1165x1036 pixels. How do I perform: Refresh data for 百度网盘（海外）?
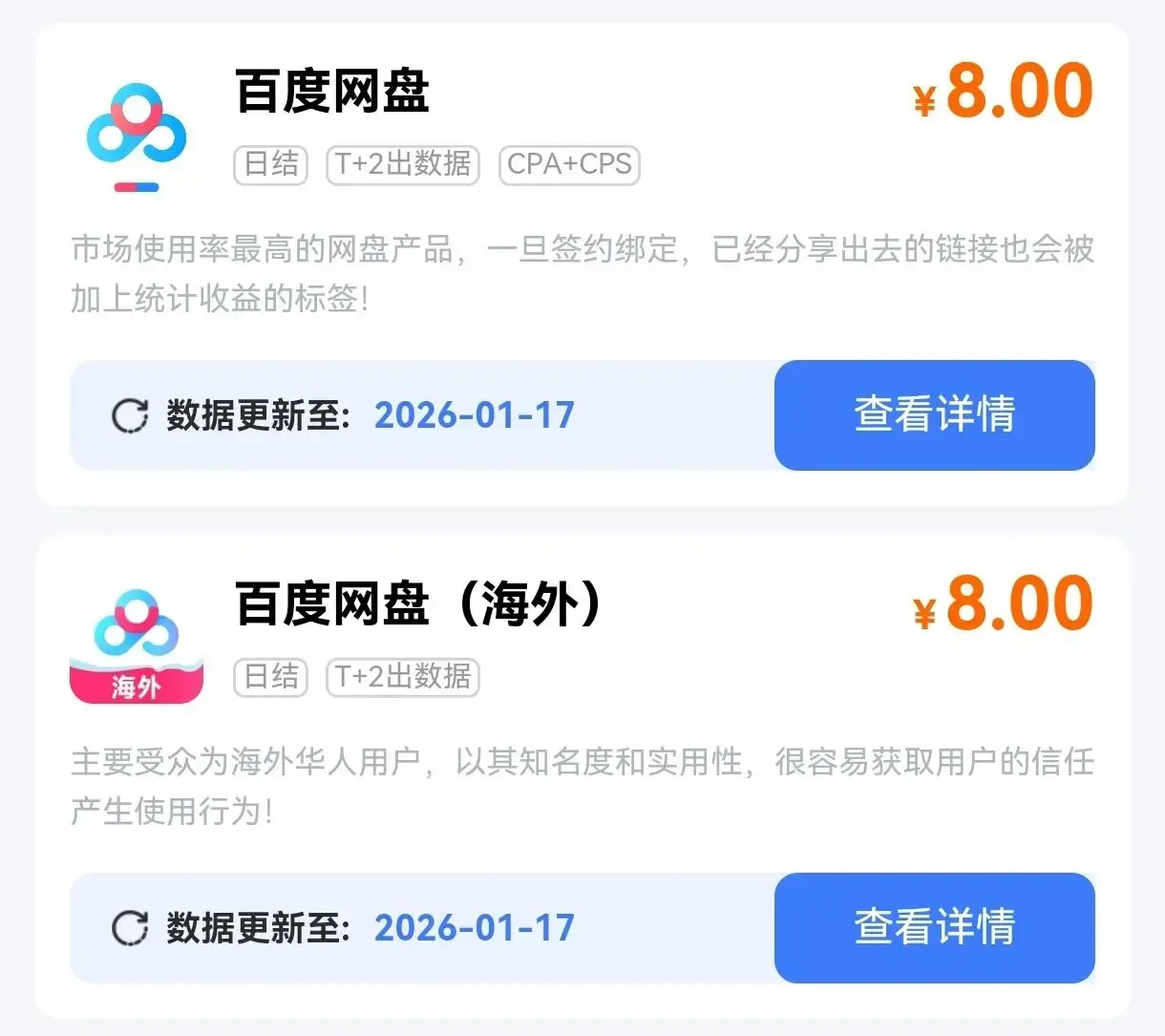pyautogui.click(x=130, y=928)
